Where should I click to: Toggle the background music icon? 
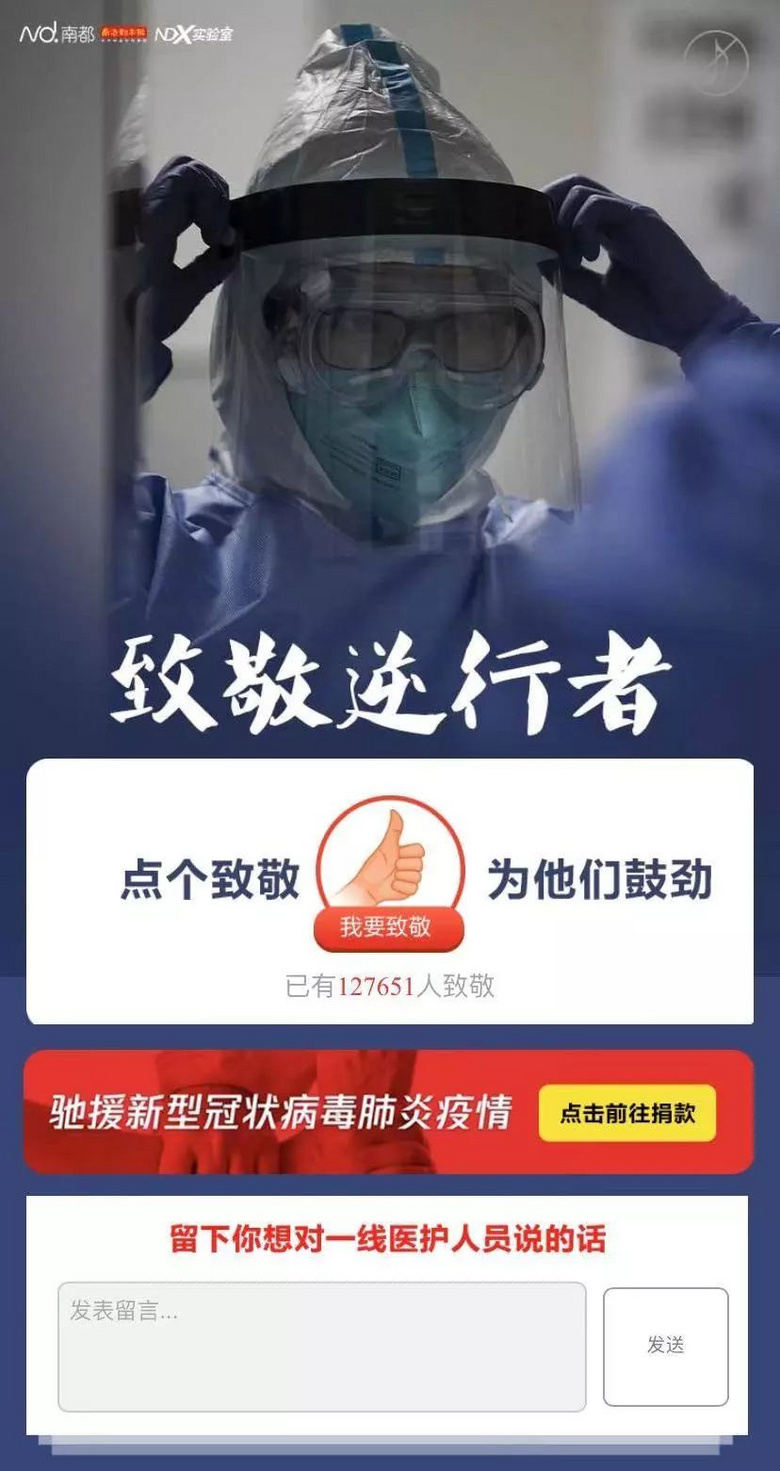pyautogui.click(x=716, y=63)
